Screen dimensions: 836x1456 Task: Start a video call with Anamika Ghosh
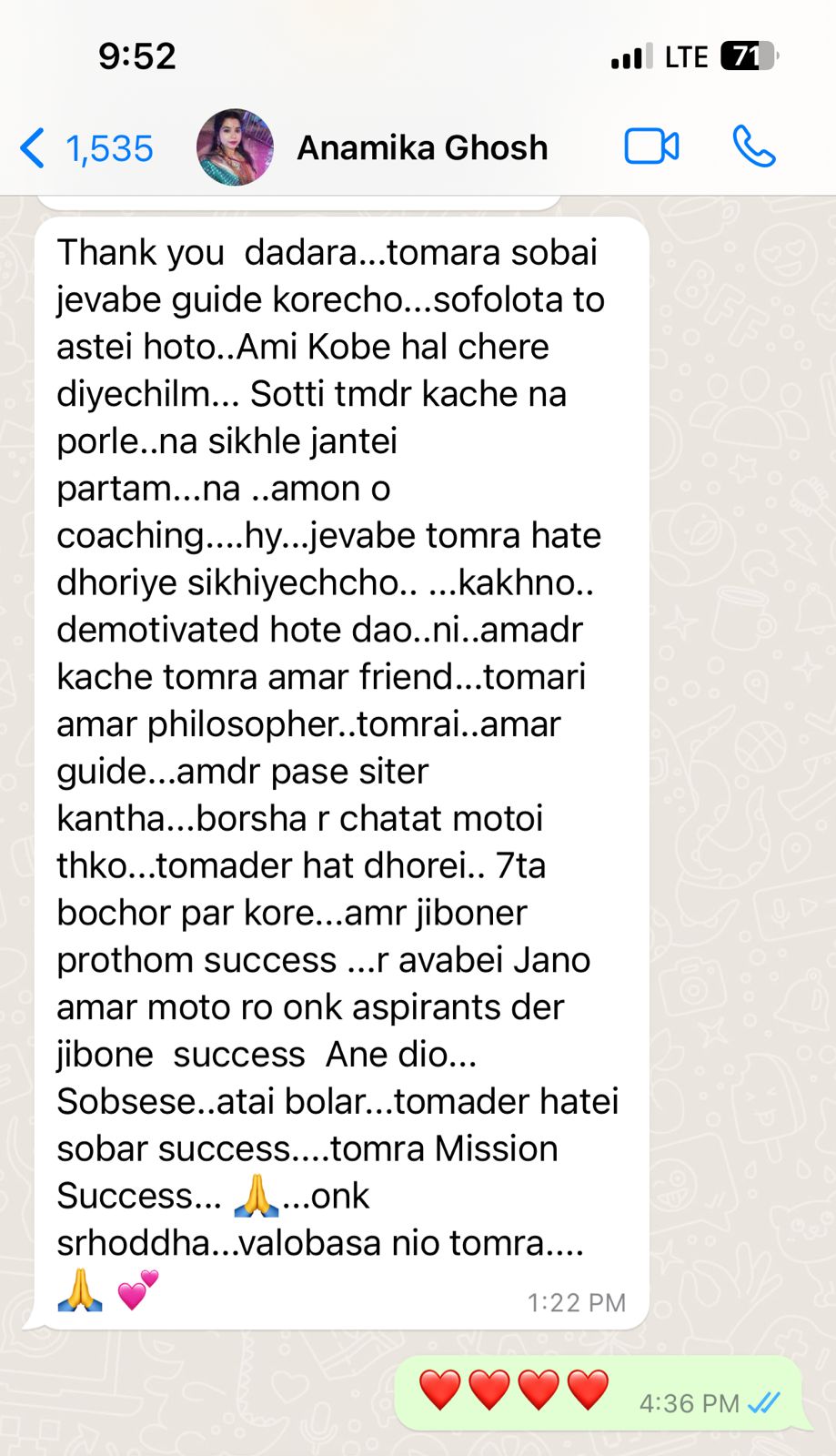651,147
